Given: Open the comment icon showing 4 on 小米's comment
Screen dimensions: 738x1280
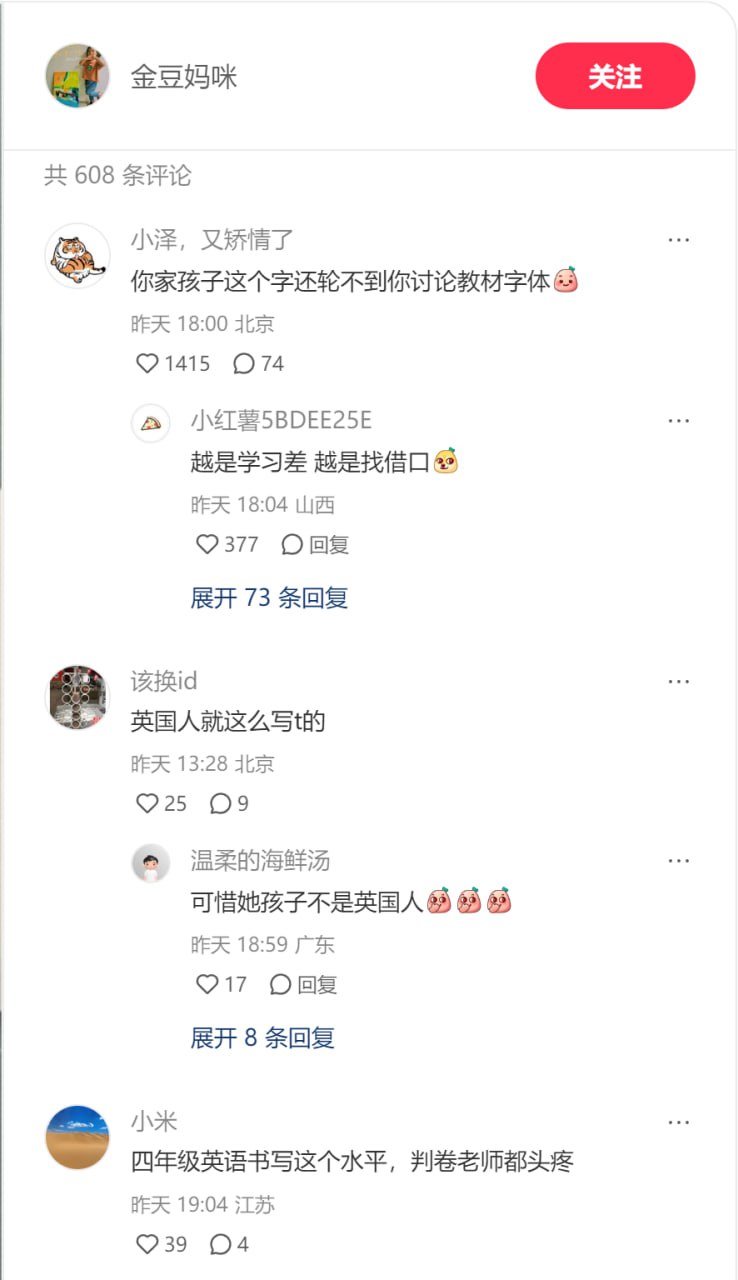Looking at the screenshot, I should pos(220,1244).
